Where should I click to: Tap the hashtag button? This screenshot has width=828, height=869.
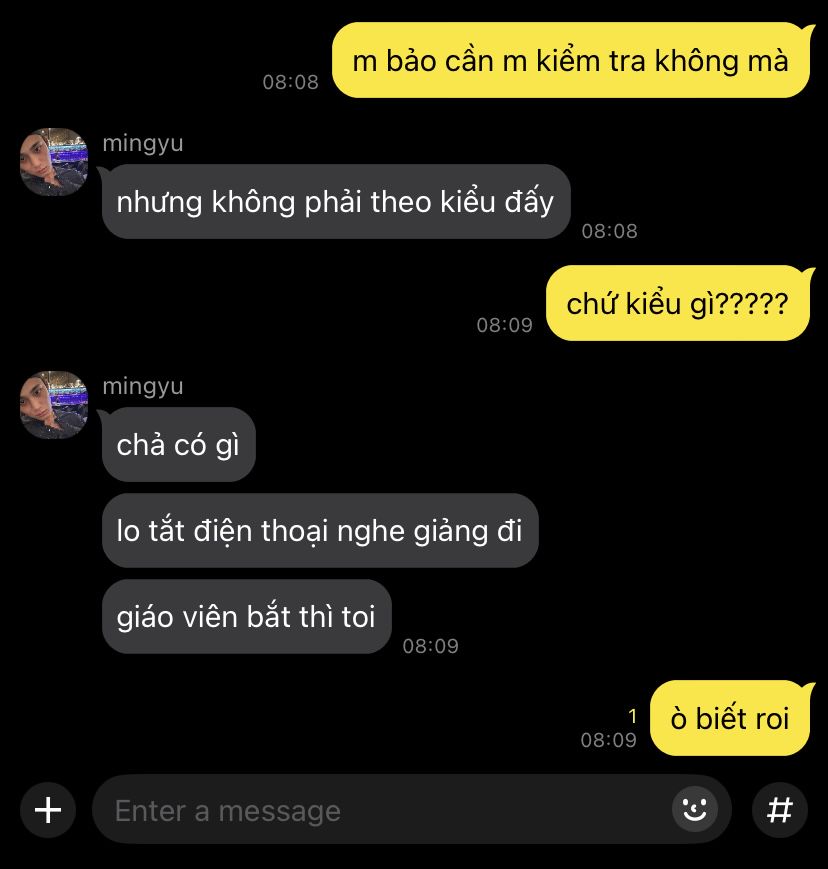click(x=779, y=809)
